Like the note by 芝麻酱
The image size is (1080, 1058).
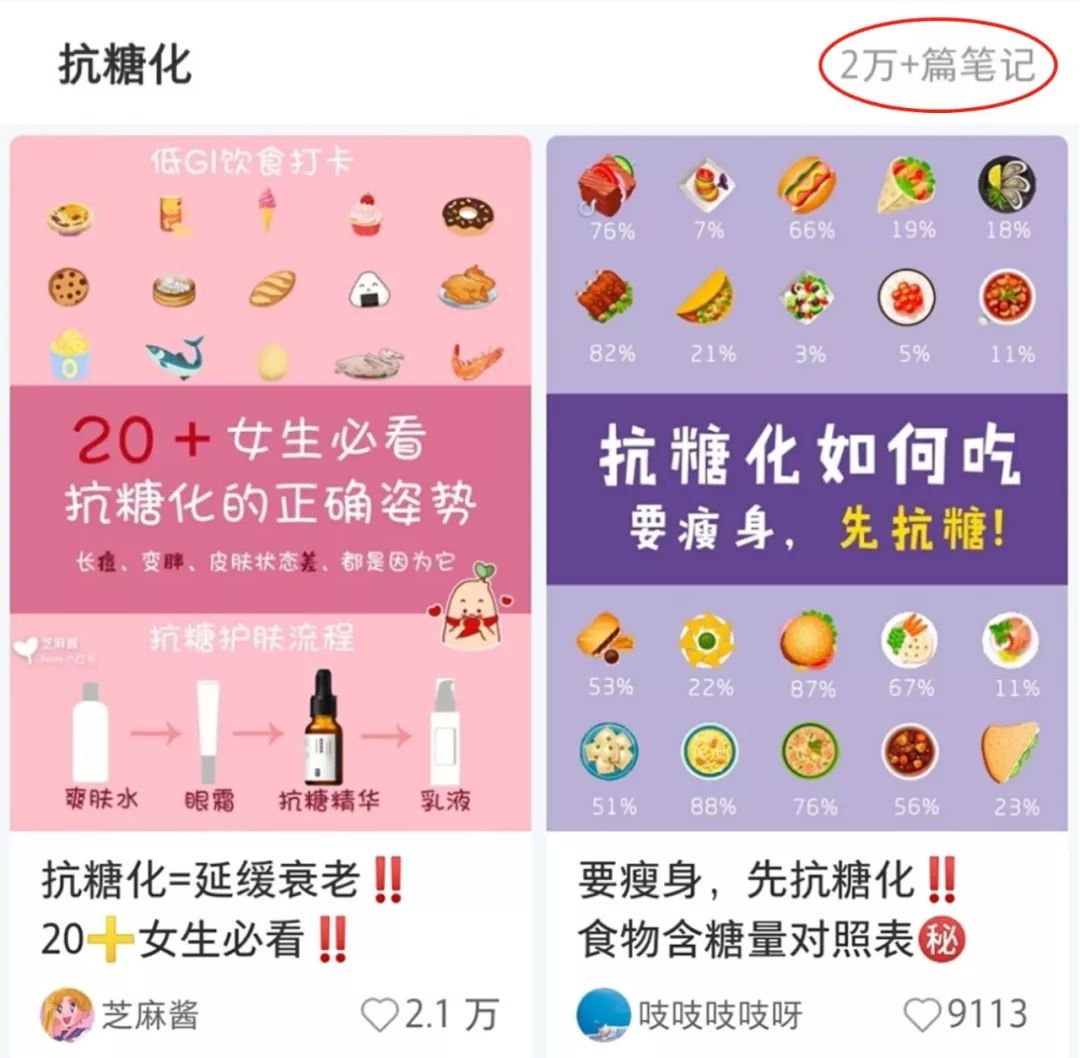point(380,1016)
